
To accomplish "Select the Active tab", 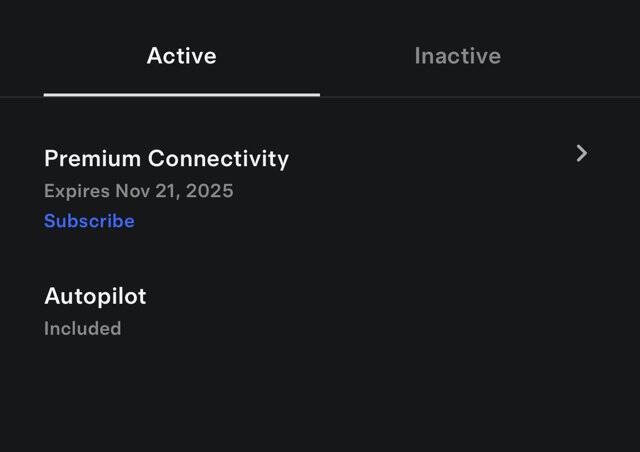I will point(181,56).
